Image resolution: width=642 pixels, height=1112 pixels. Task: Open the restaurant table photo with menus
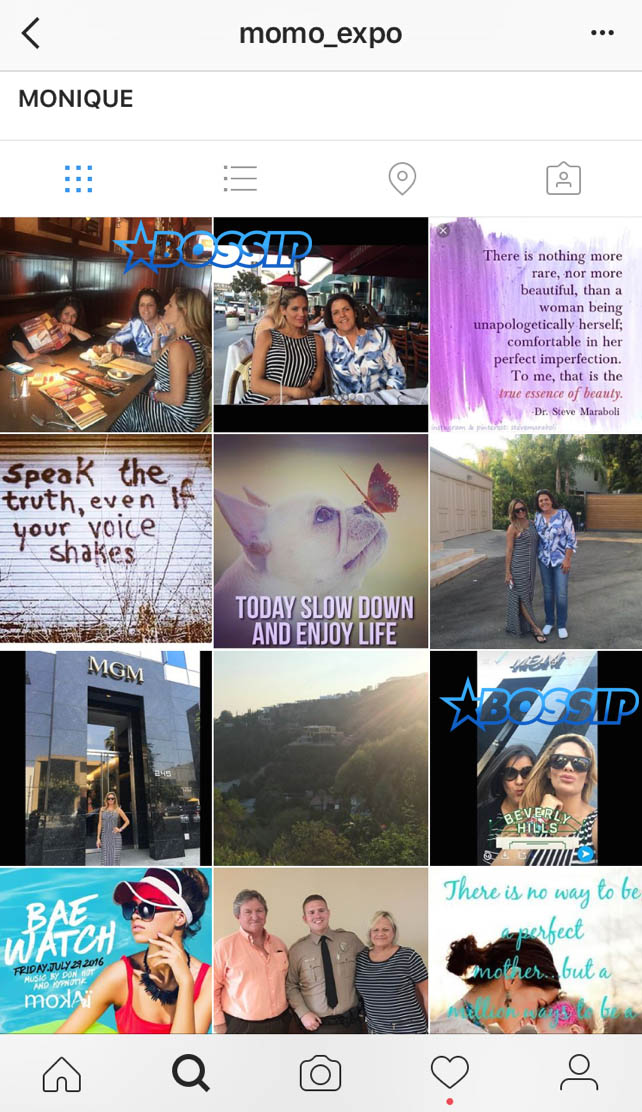coord(105,325)
